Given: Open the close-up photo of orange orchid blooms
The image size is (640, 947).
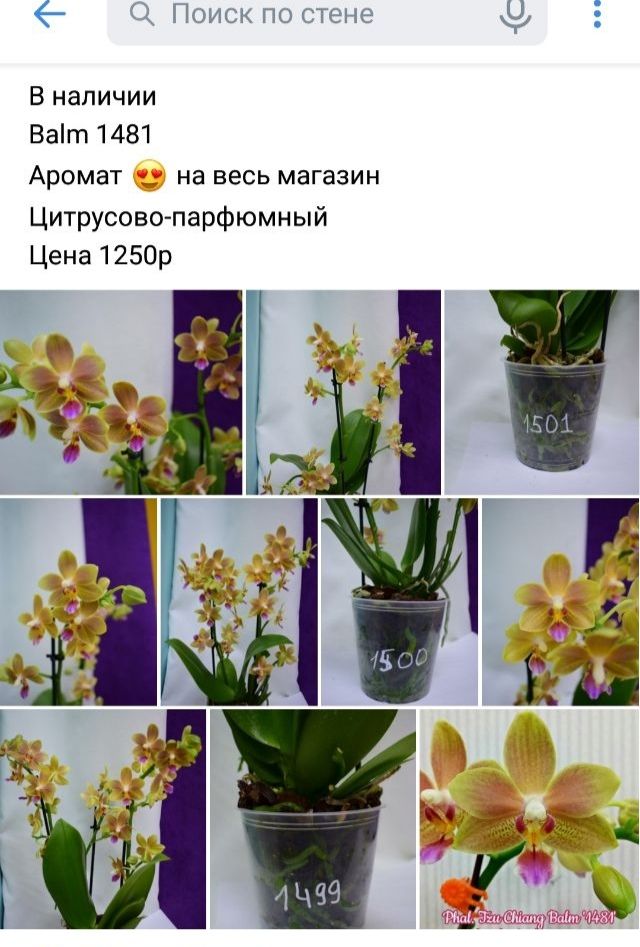Looking at the screenshot, I should point(120,392).
